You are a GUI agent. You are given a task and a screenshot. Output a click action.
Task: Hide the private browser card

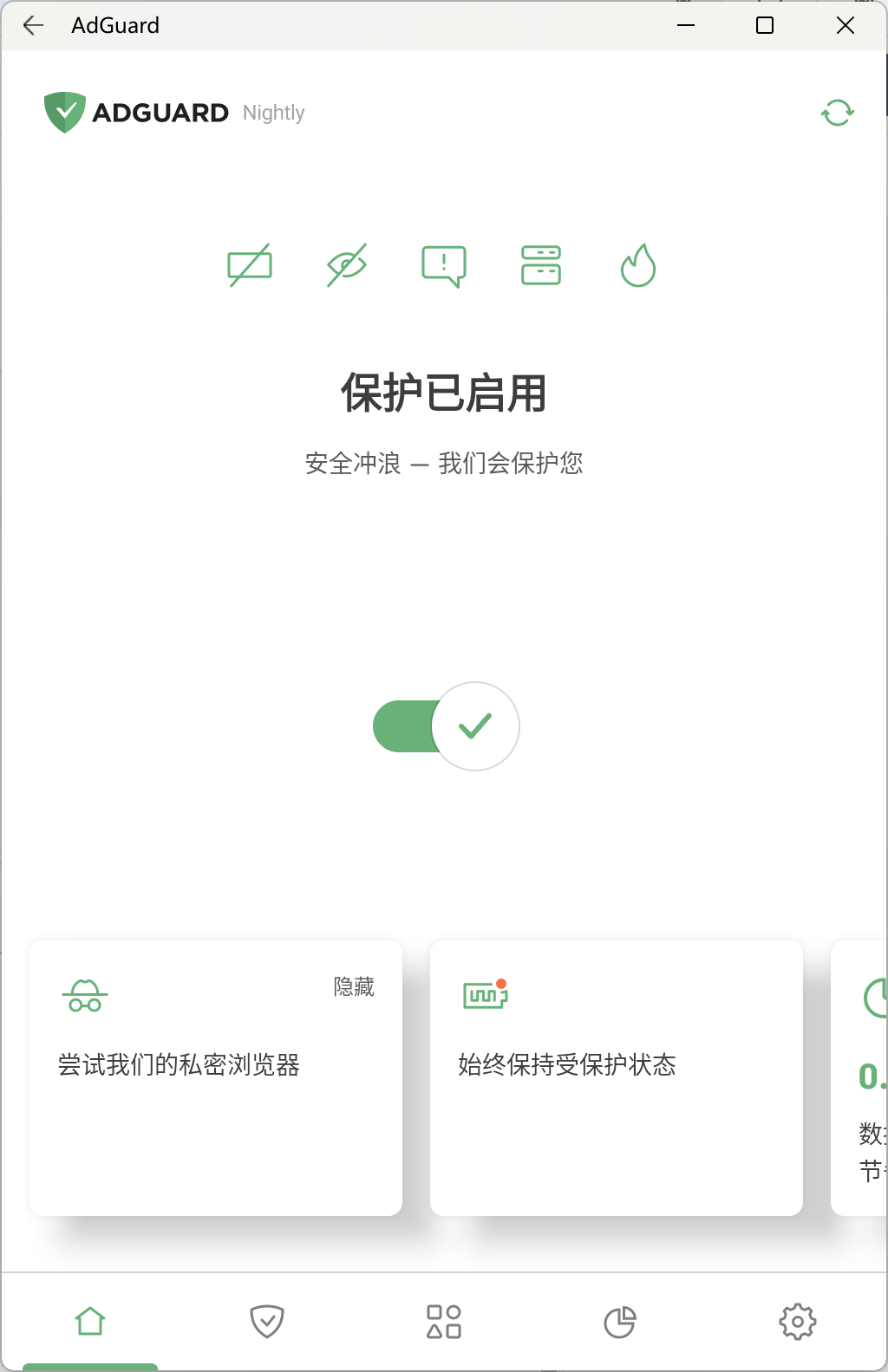point(354,986)
